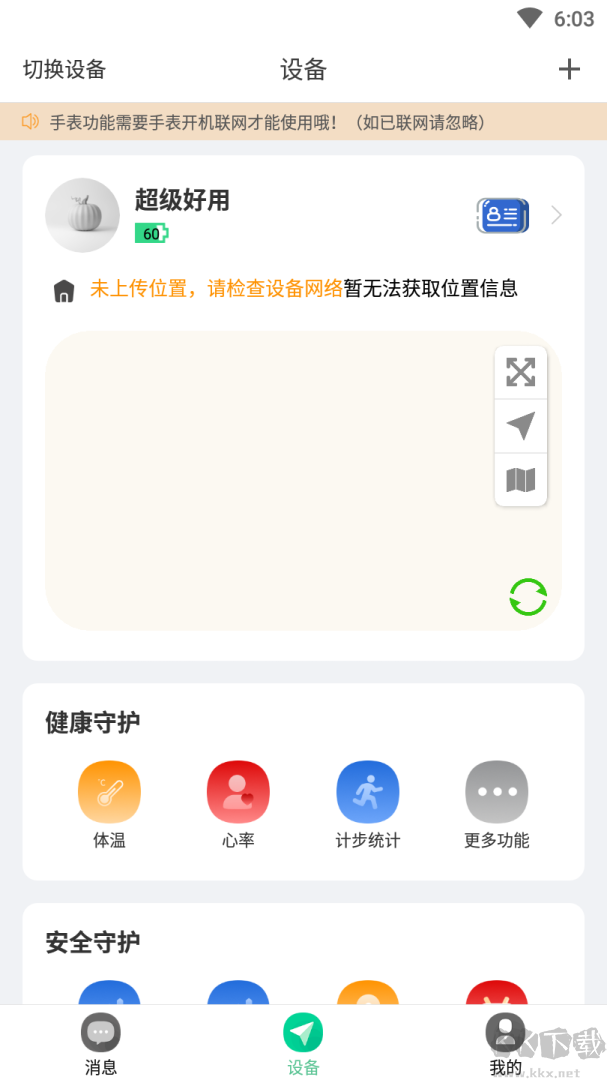This screenshot has width=607, height=1080.
Task: Open 更多功能 more functions
Action: 496,803
